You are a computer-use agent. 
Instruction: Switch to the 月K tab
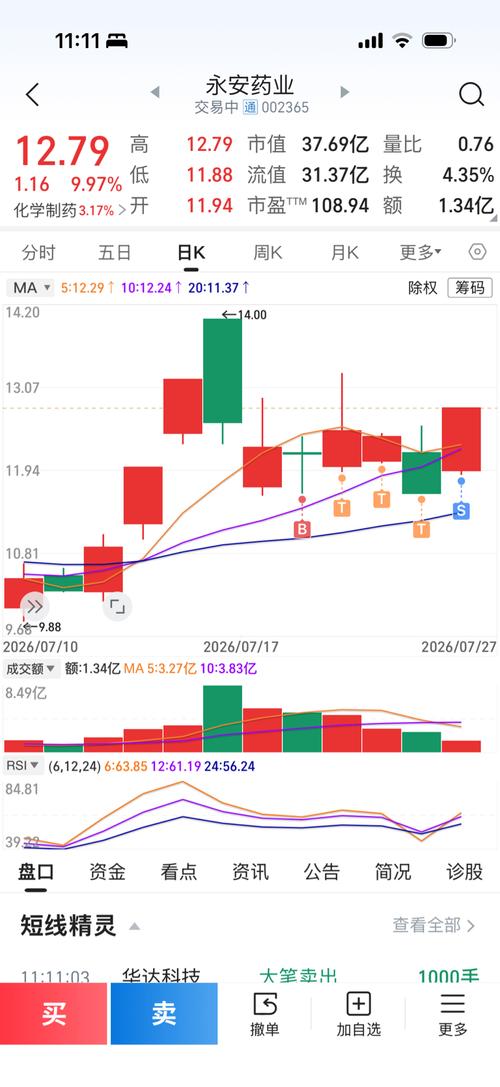[x=344, y=252]
